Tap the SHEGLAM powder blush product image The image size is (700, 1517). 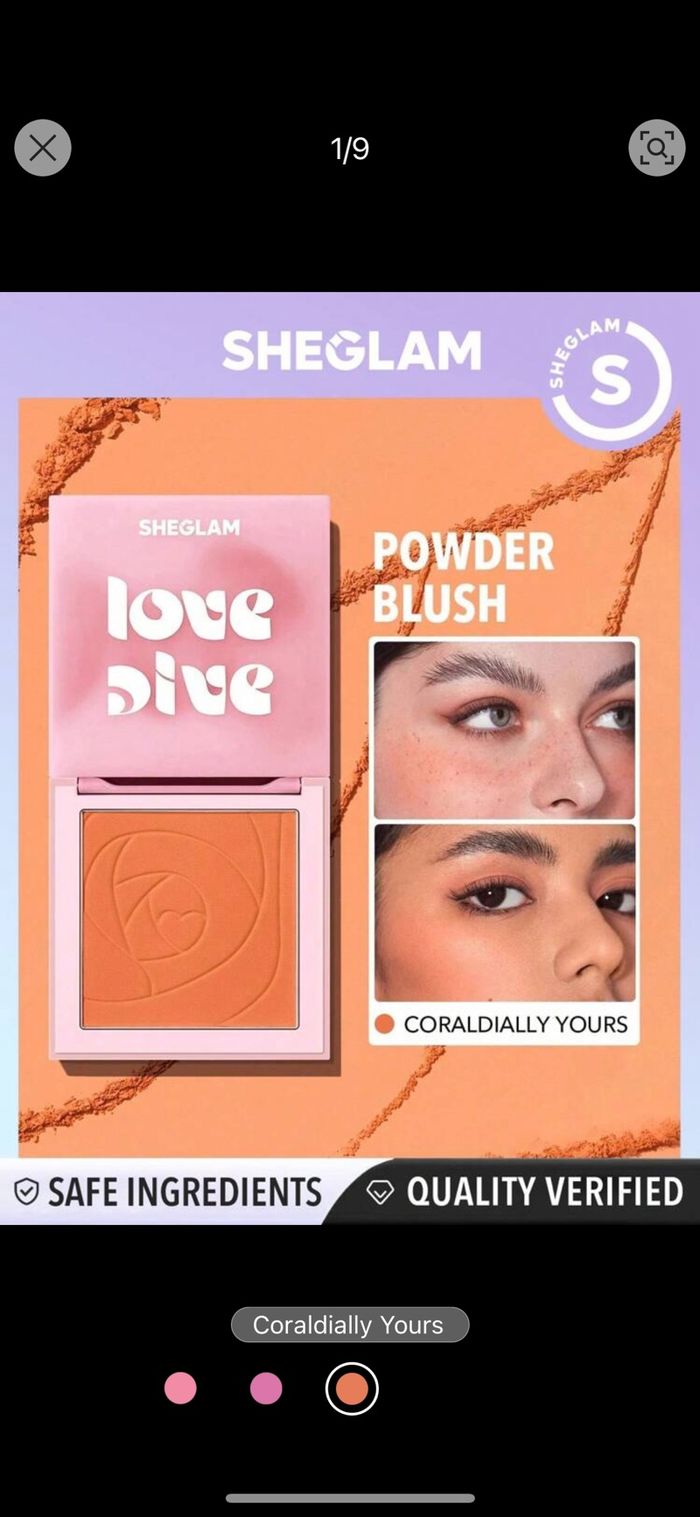coord(350,758)
